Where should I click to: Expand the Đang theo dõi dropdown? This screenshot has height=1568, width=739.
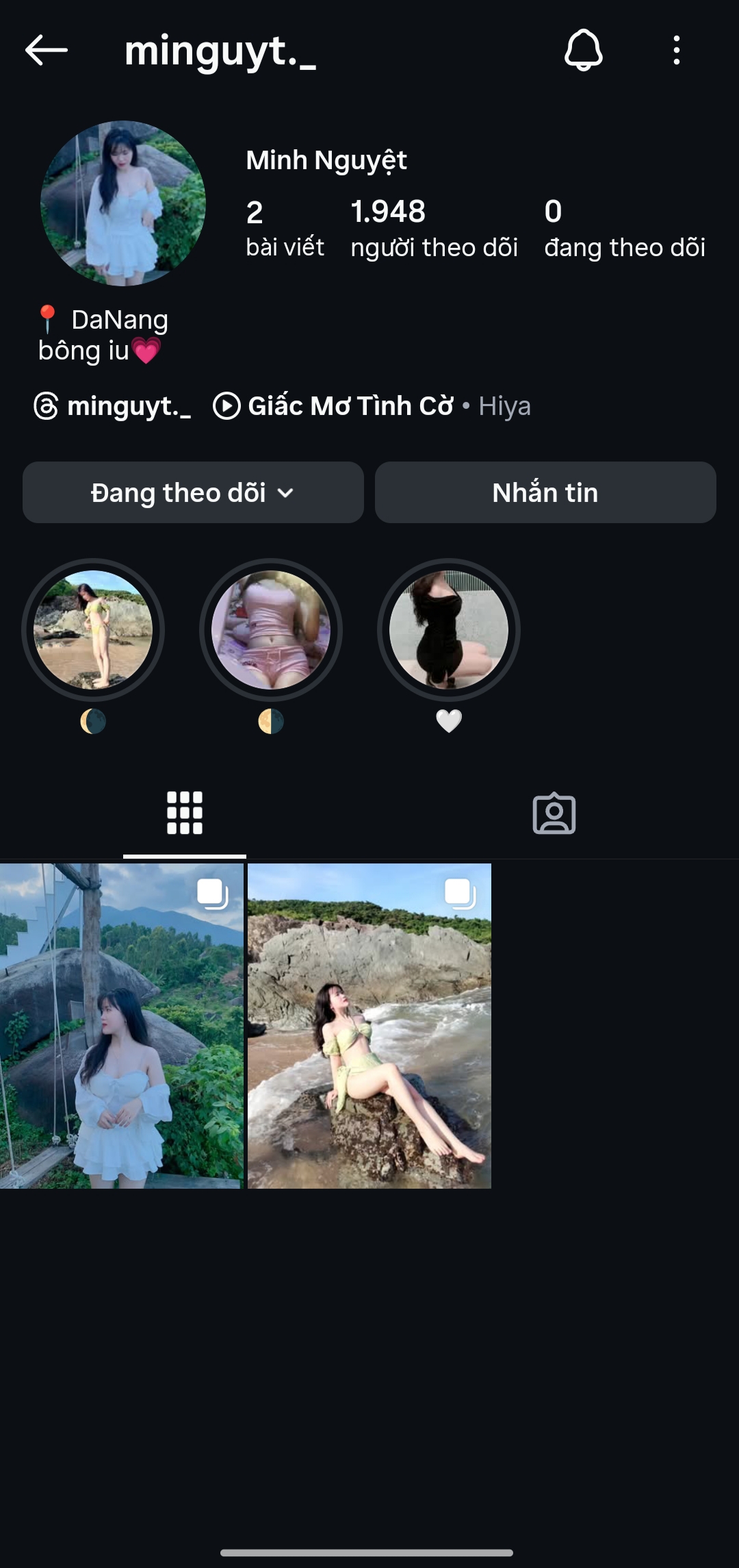tap(193, 492)
